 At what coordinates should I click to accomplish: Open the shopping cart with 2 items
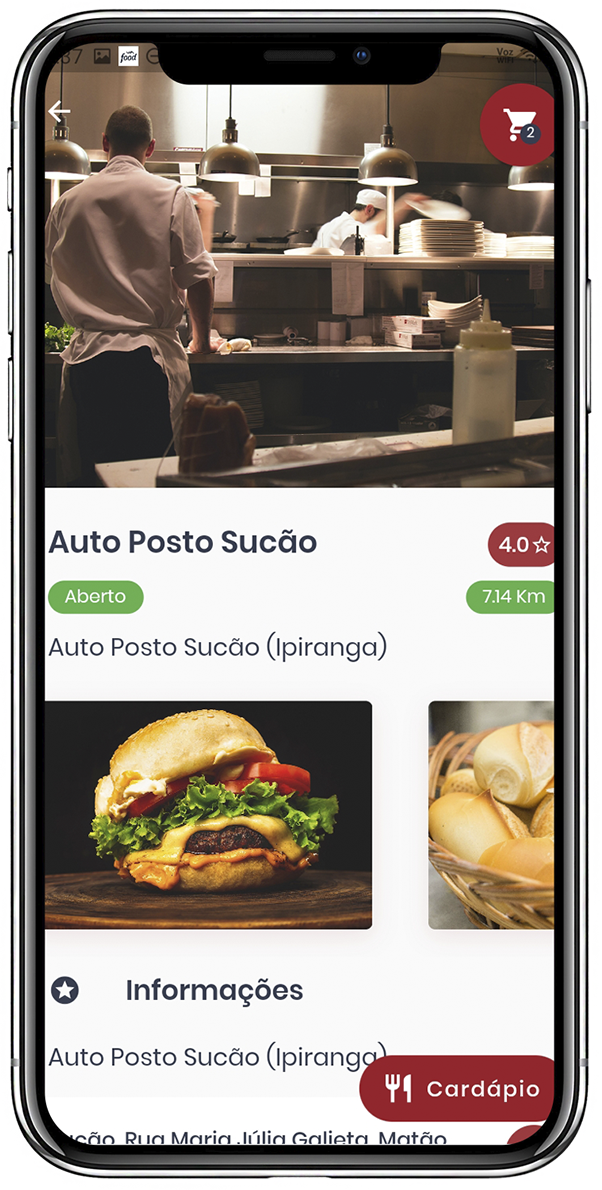pyautogui.click(x=518, y=125)
